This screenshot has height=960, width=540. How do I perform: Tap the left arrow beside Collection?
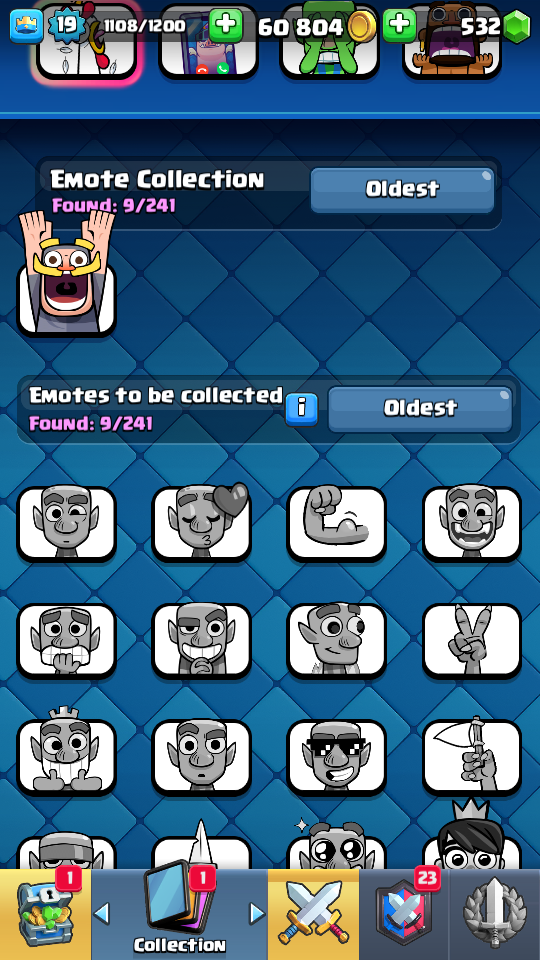102,914
